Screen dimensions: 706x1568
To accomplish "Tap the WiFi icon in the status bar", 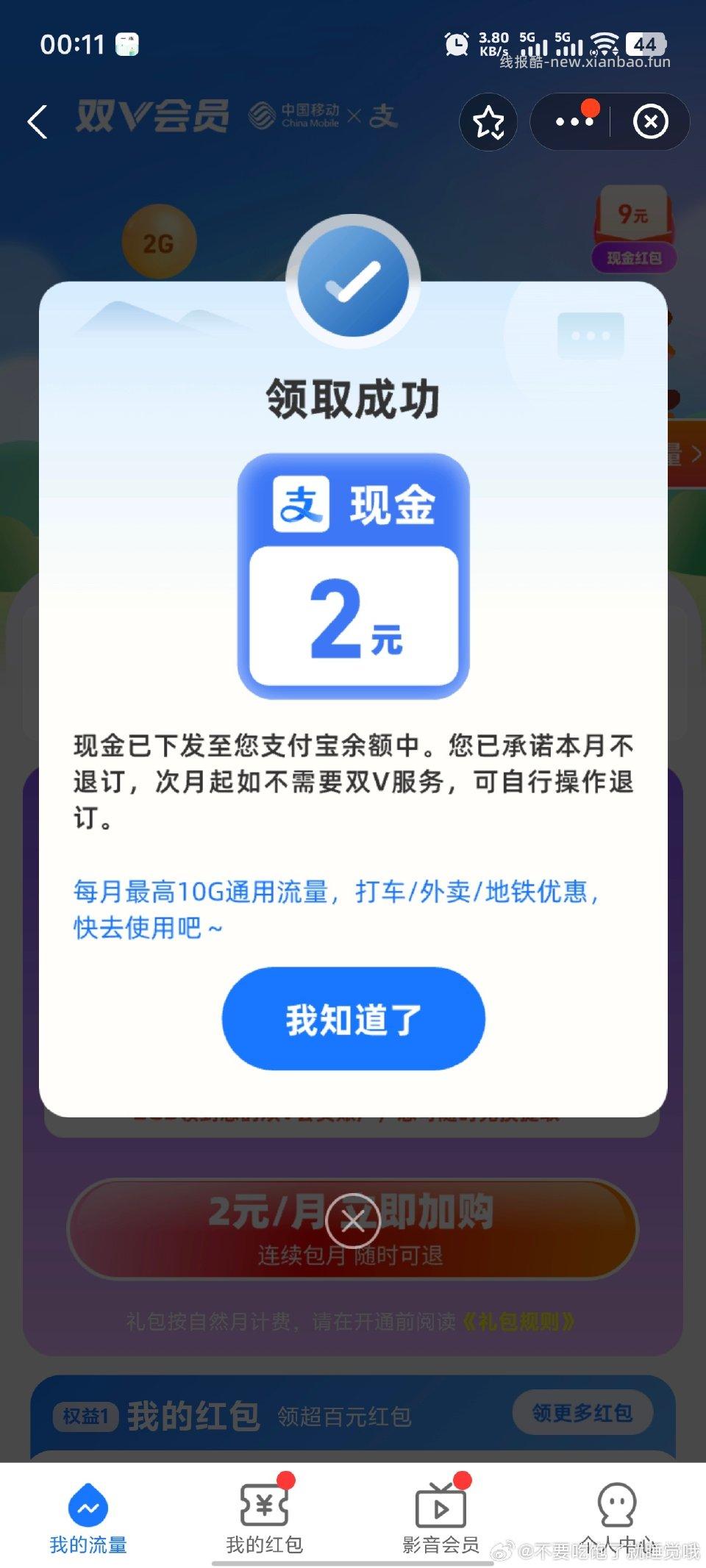I will coord(605,44).
